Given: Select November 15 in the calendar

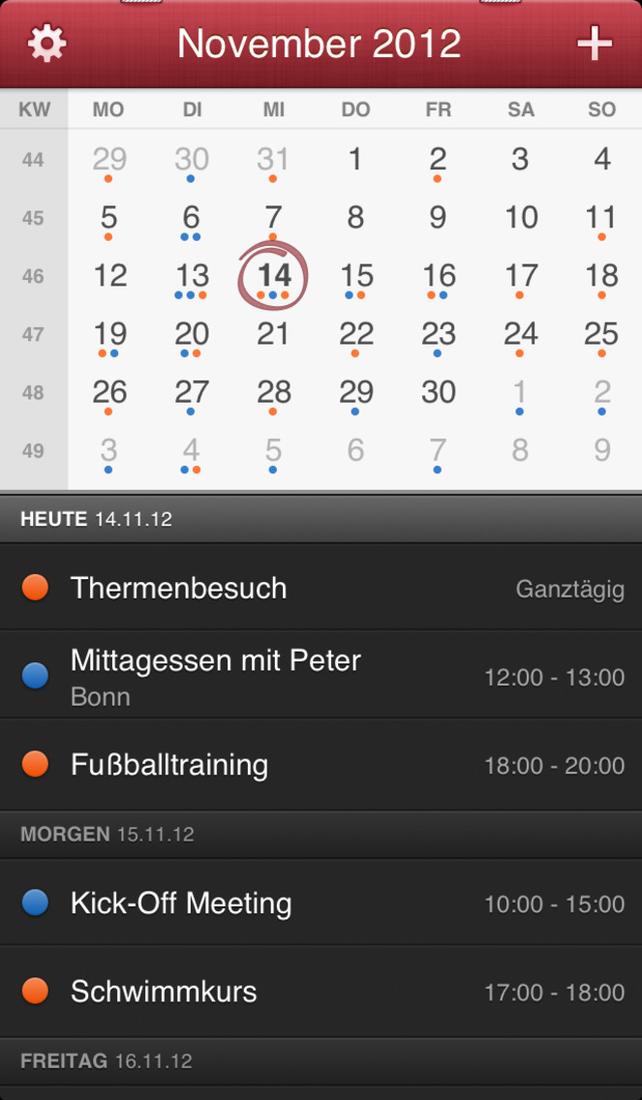Looking at the screenshot, I should 356,279.
